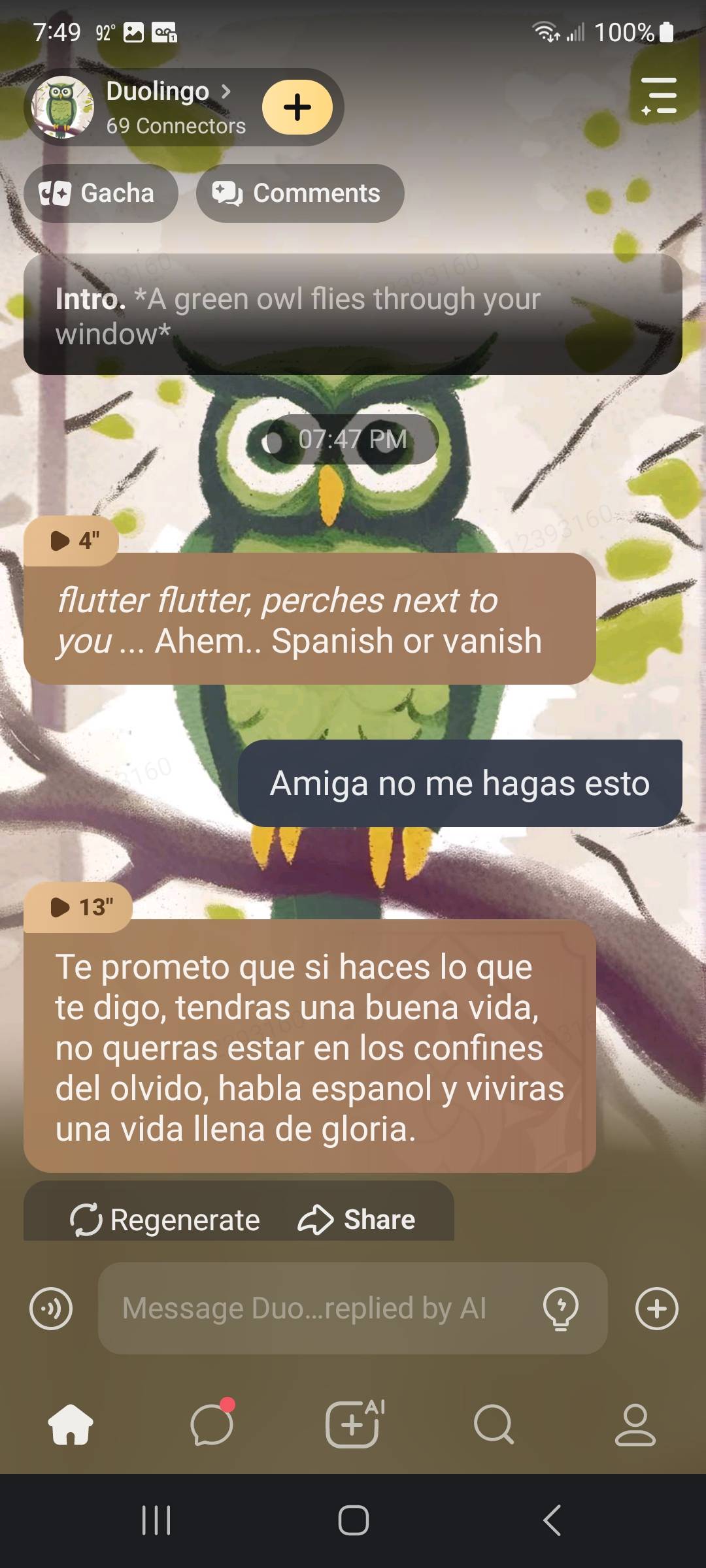Open the Profile tab

tap(635, 1424)
